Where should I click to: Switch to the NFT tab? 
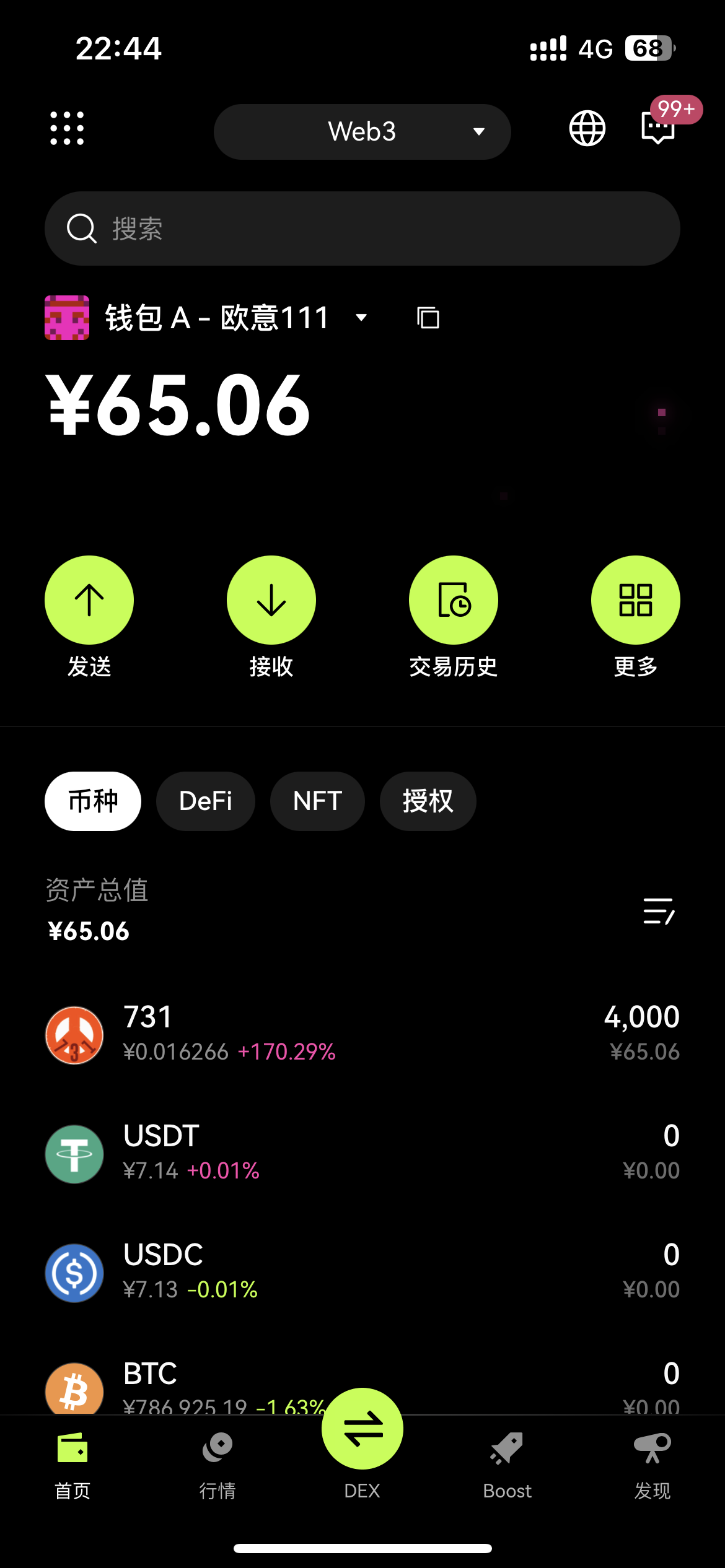(x=317, y=801)
